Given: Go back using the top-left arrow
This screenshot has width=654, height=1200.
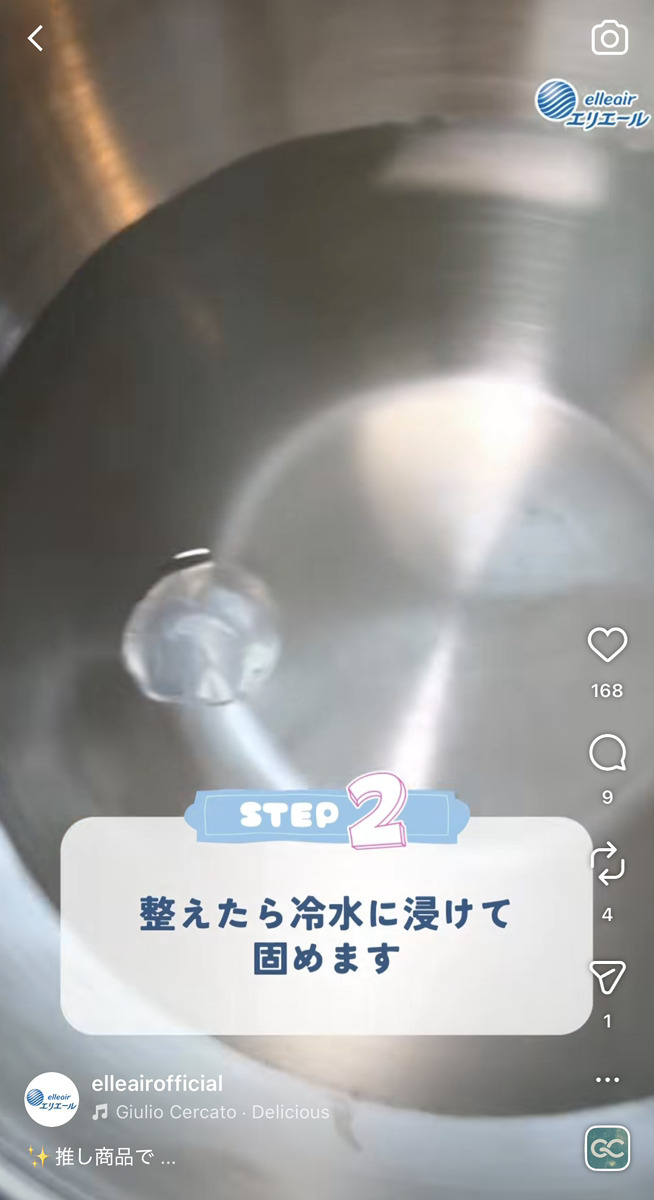Looking at the screenshot, I should [x=36, y=39].
